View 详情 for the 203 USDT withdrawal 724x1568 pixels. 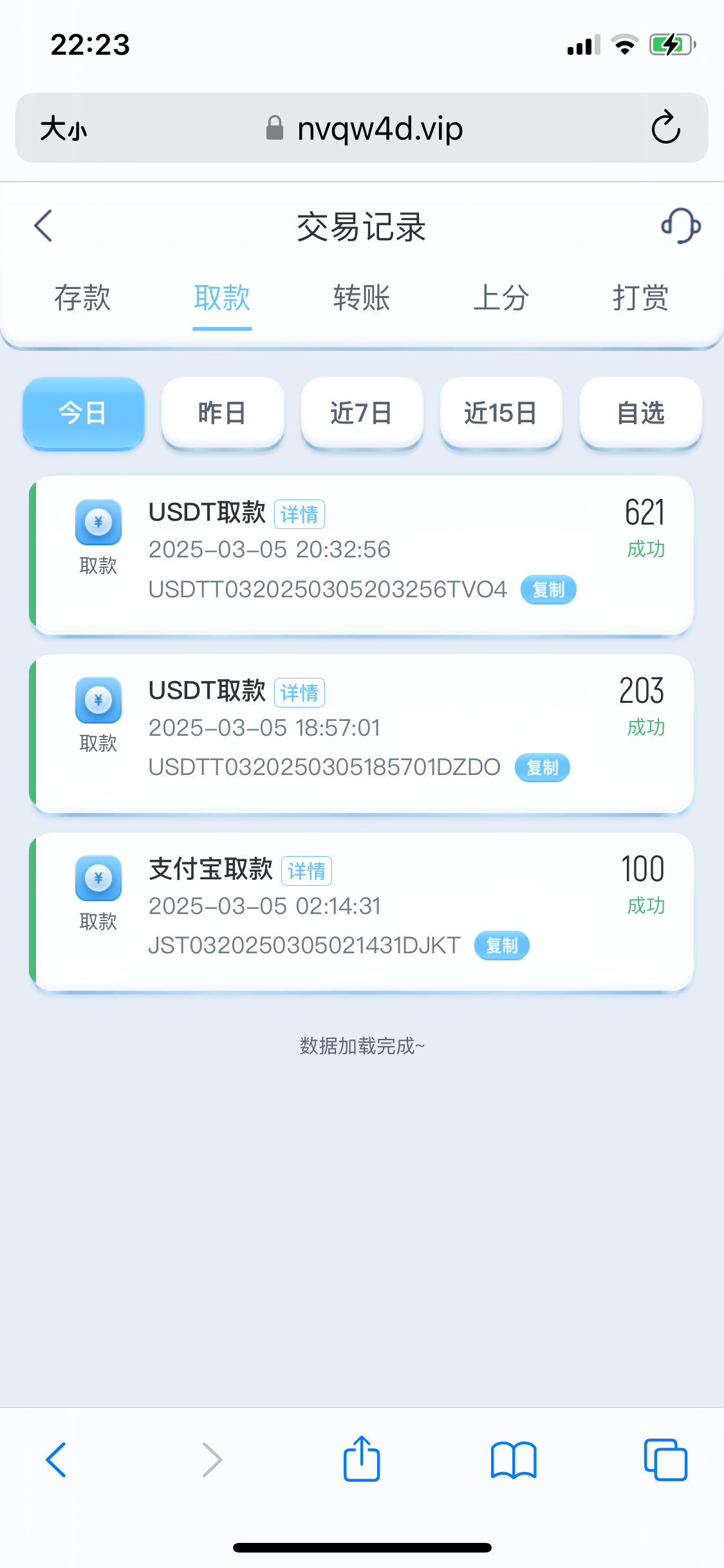click(x=299, y=693)
